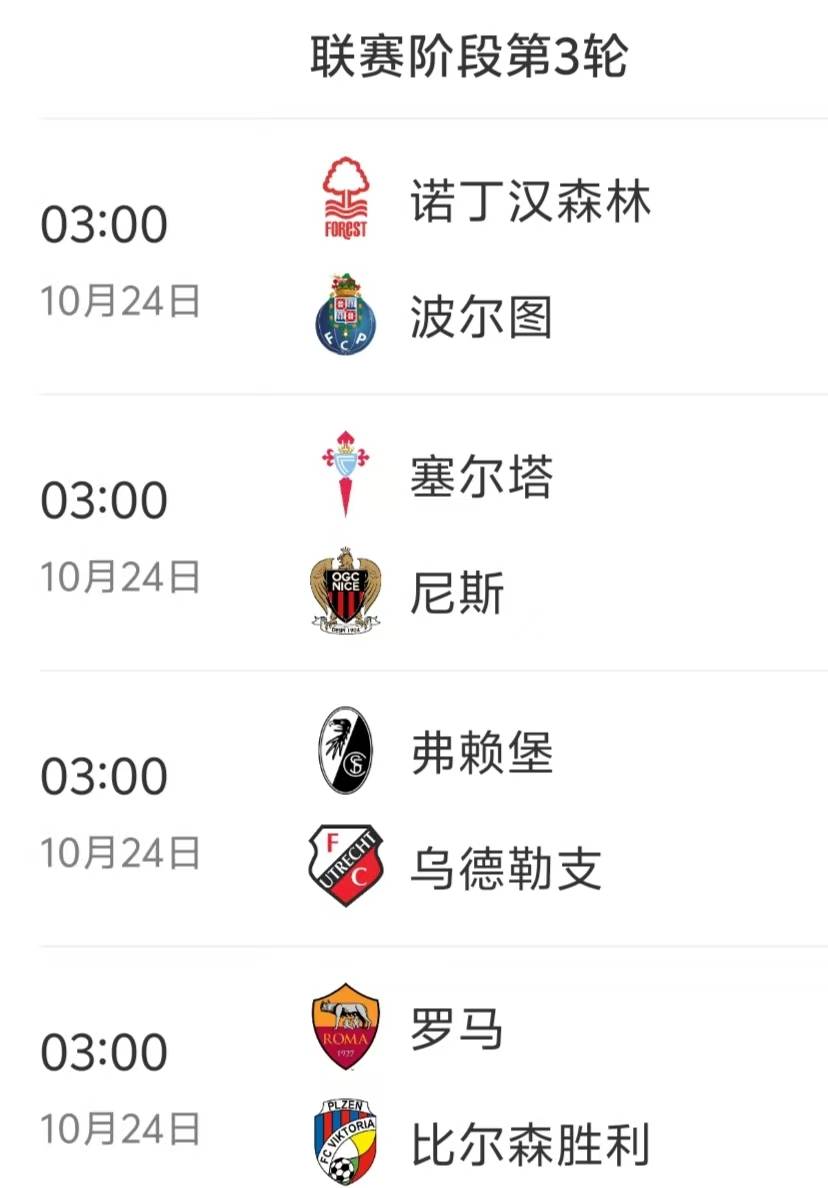
Task: Click the 03:00 kickoff time for Forest match
Action: pos(104,224)
